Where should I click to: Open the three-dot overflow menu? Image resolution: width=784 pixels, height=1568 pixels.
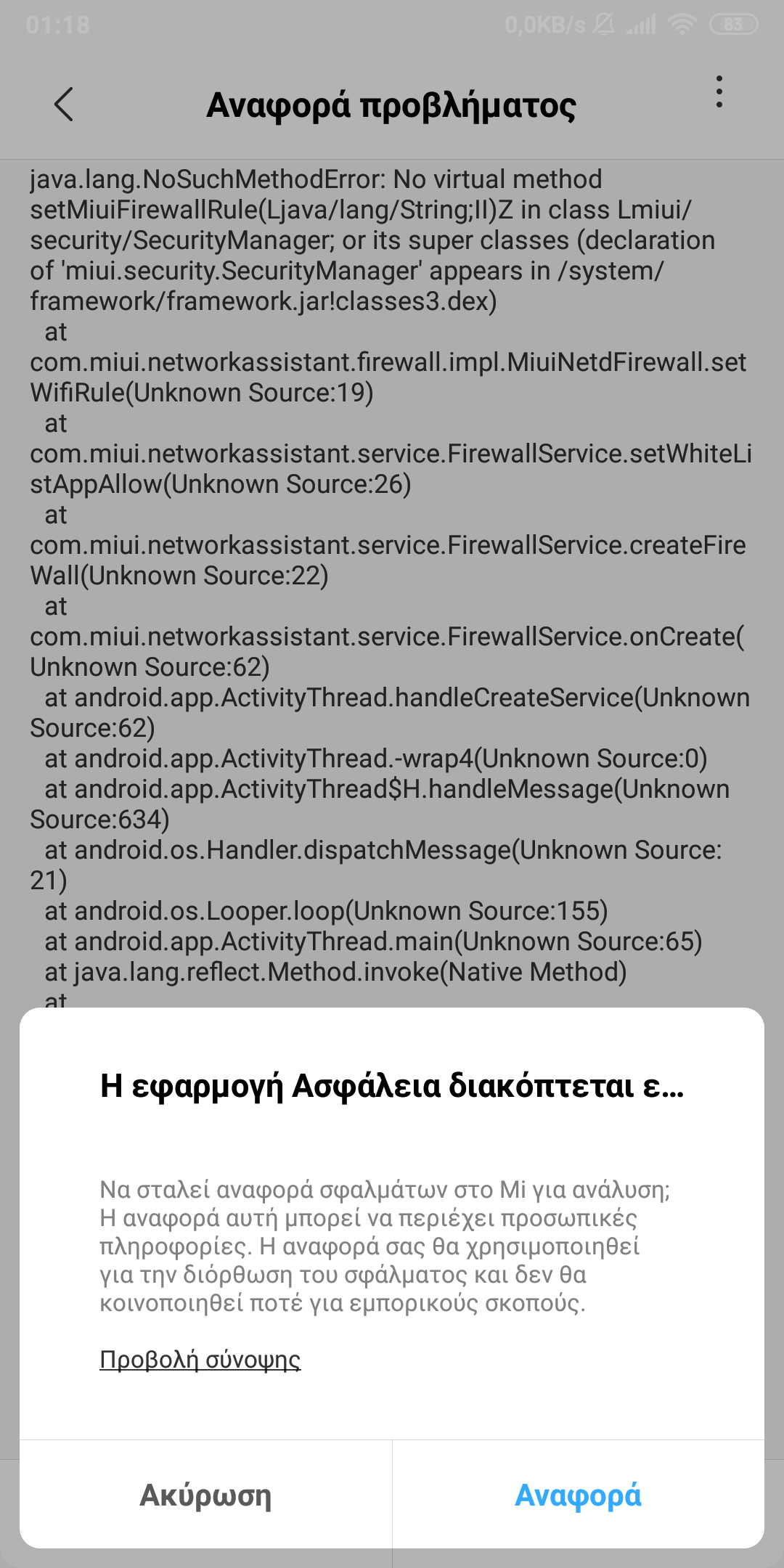[719, 92]
